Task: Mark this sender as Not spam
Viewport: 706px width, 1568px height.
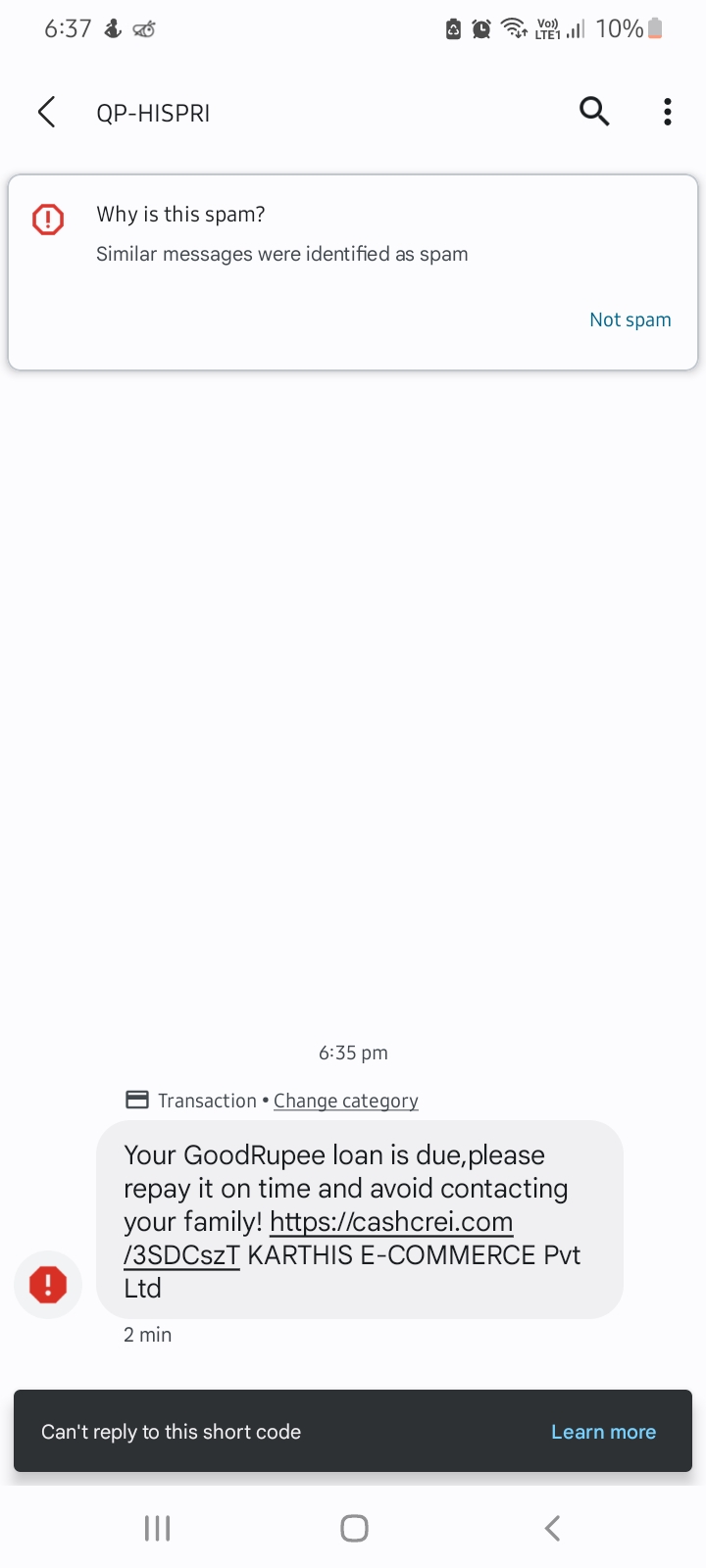Action: 630,319
